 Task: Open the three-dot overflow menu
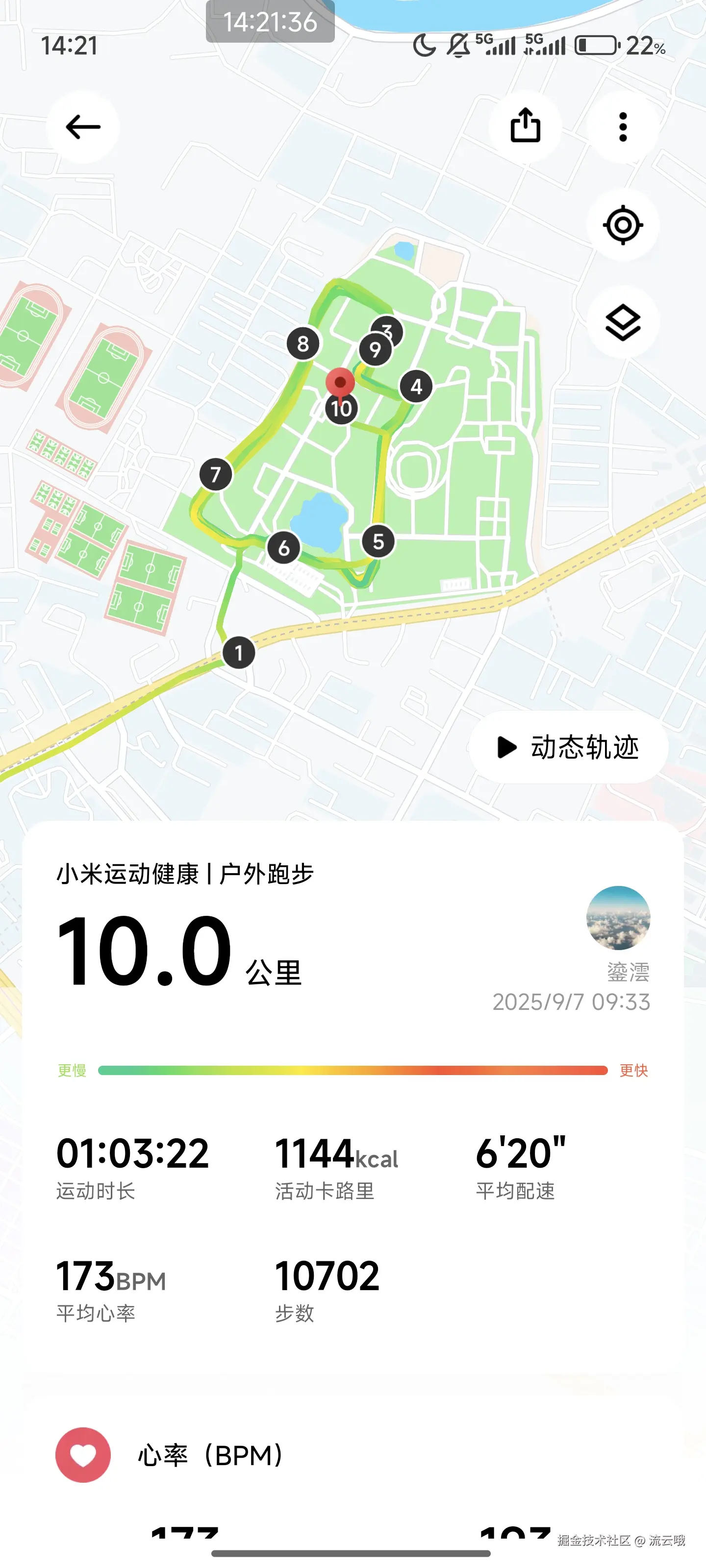(x=623, y=127)
